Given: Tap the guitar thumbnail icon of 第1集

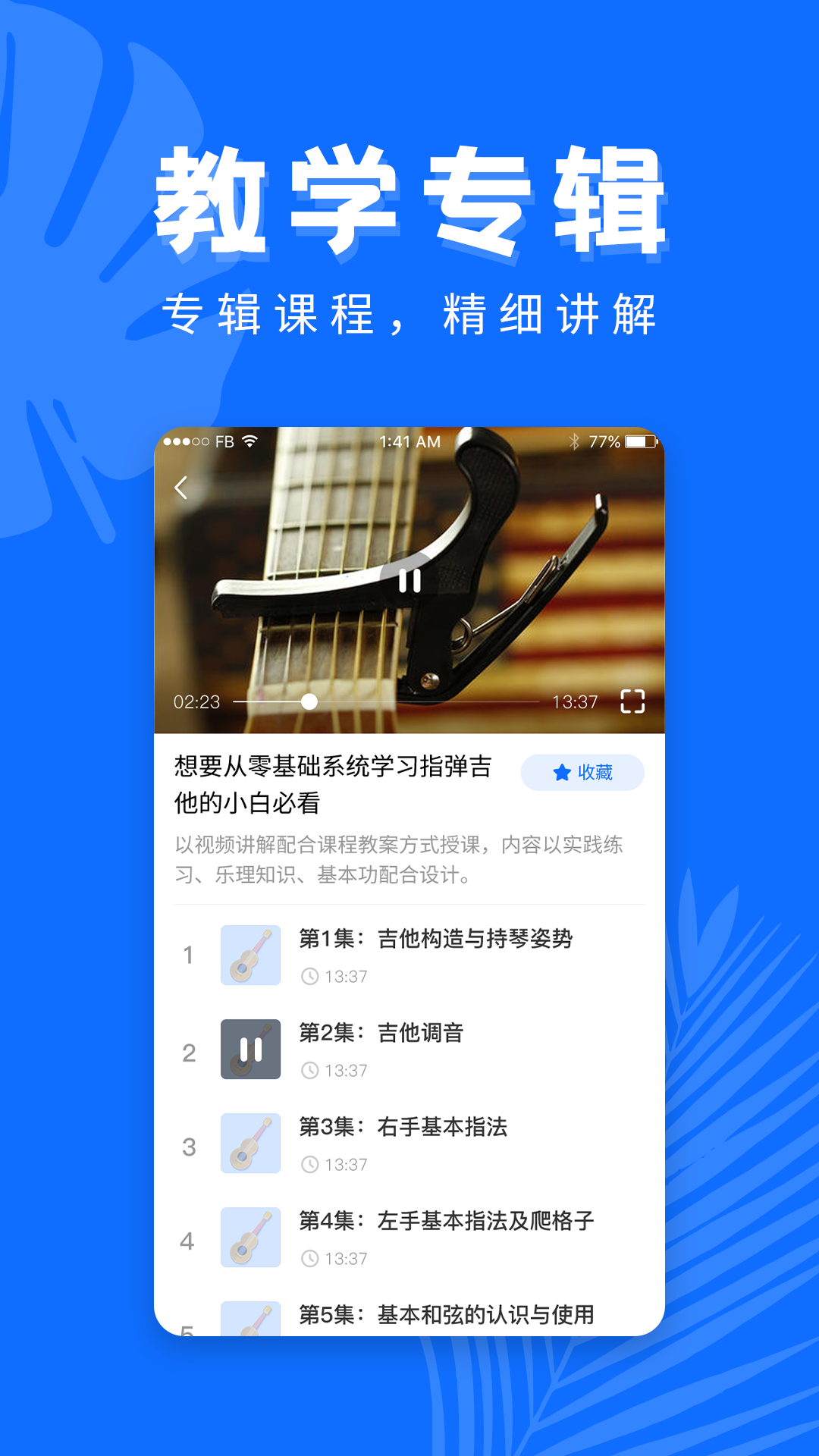Looking at the screenshot, I should point(251,954).
